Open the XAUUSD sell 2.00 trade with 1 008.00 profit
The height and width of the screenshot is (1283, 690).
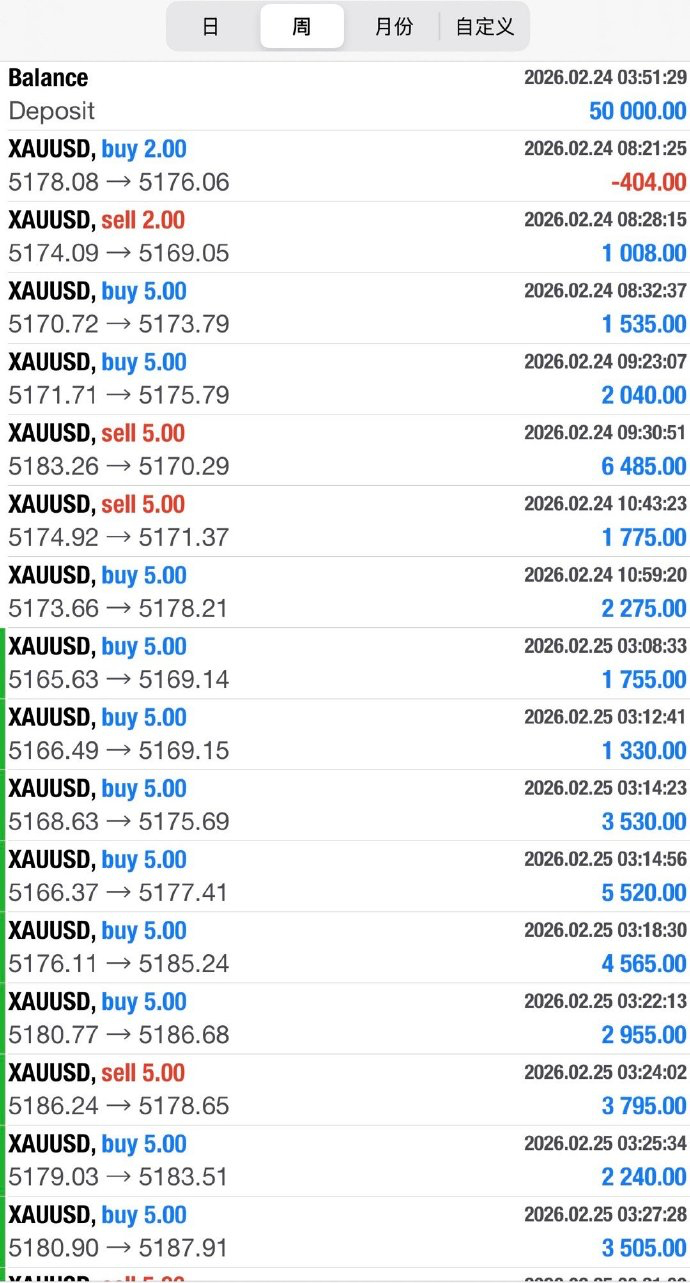pyautogui.click(x=345, y=237)
